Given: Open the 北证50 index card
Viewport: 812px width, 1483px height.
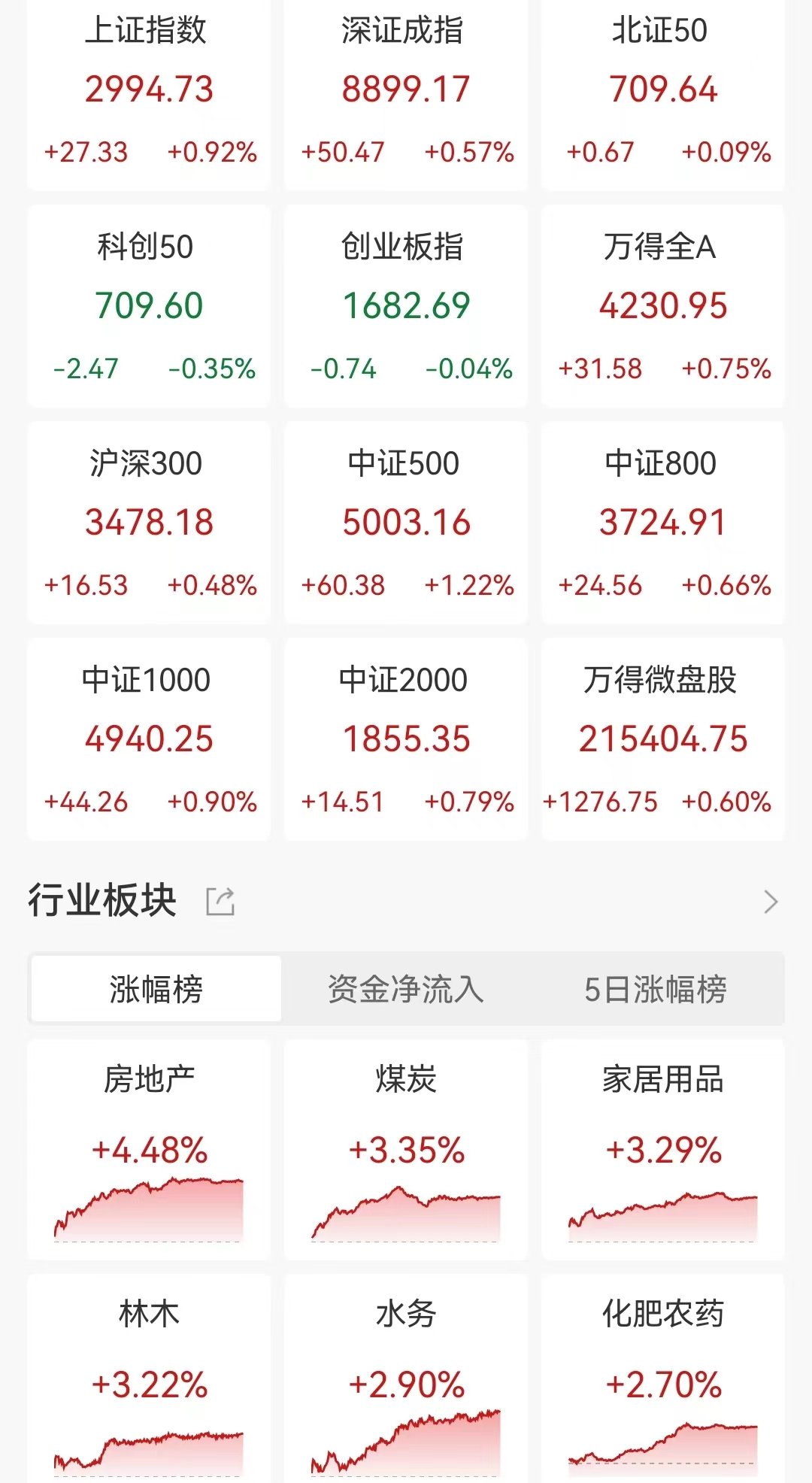Looking at the screenshot, I should (663, 94).
